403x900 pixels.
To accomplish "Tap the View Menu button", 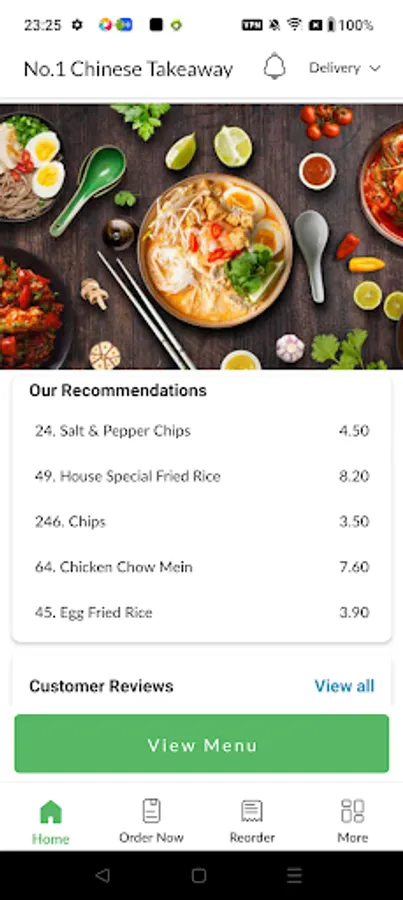I will tap(202, 744).
